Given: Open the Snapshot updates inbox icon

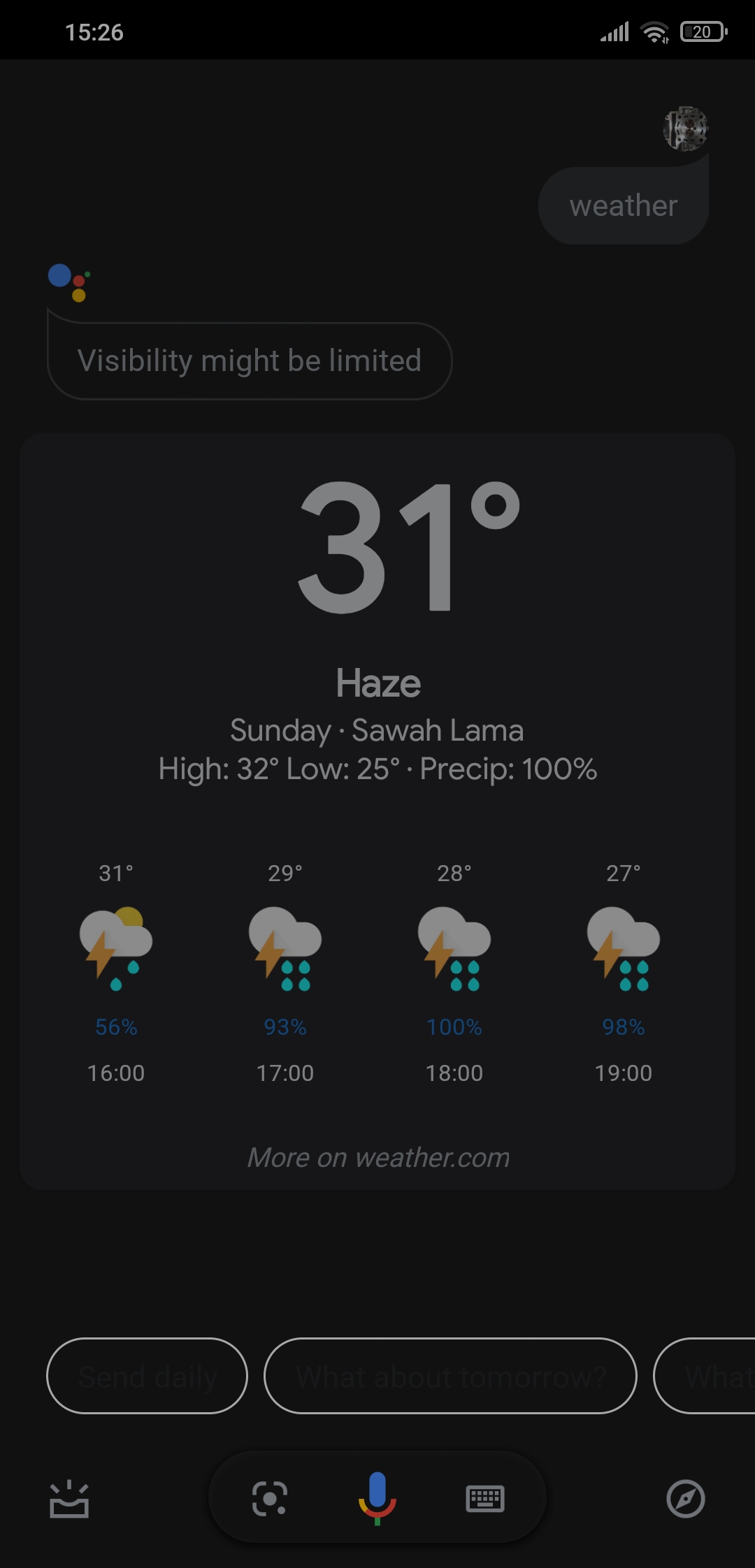Looking at the screenshot, I should pos(69,1499).
